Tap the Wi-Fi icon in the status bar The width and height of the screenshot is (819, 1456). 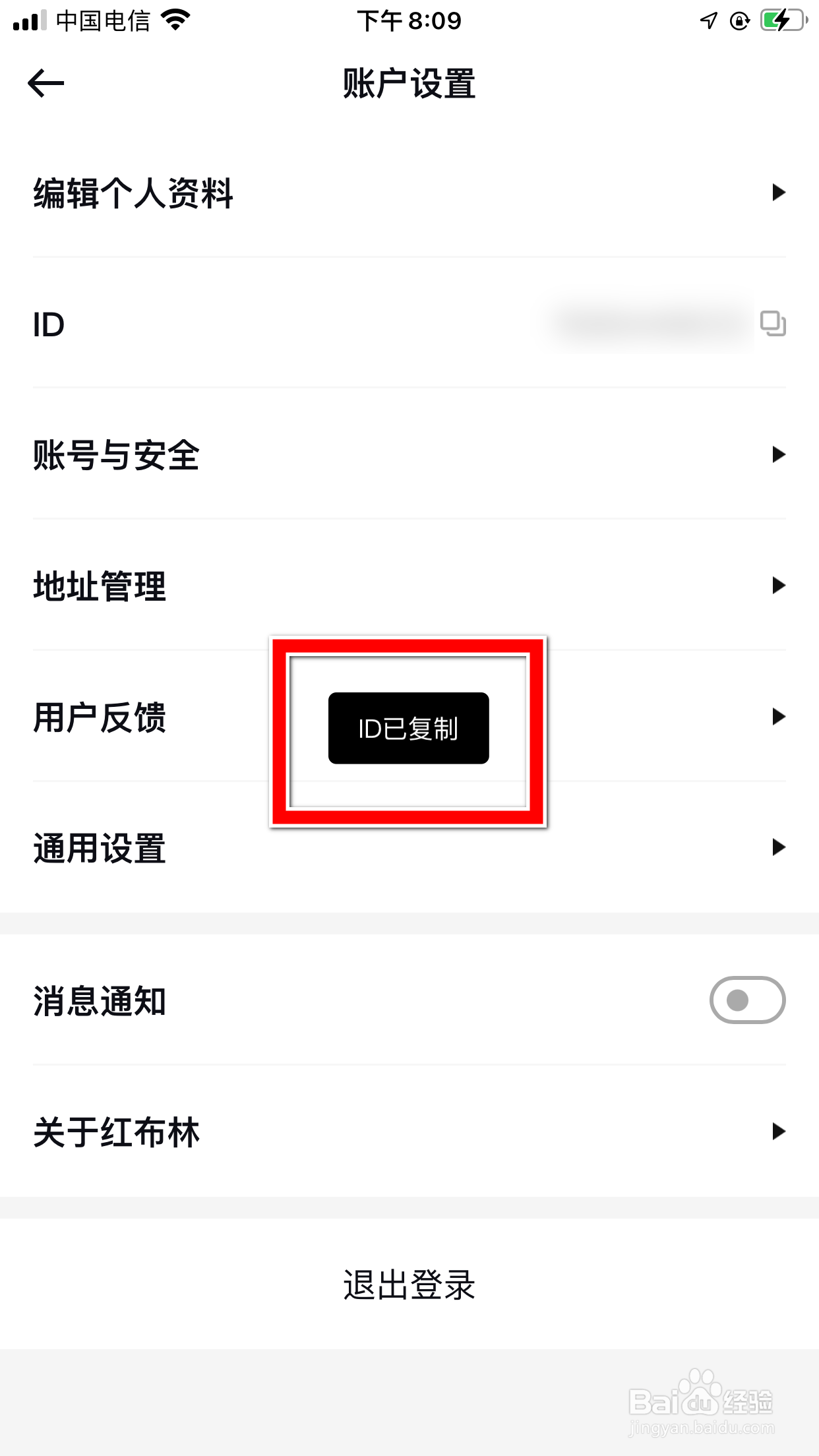point(173,20)
